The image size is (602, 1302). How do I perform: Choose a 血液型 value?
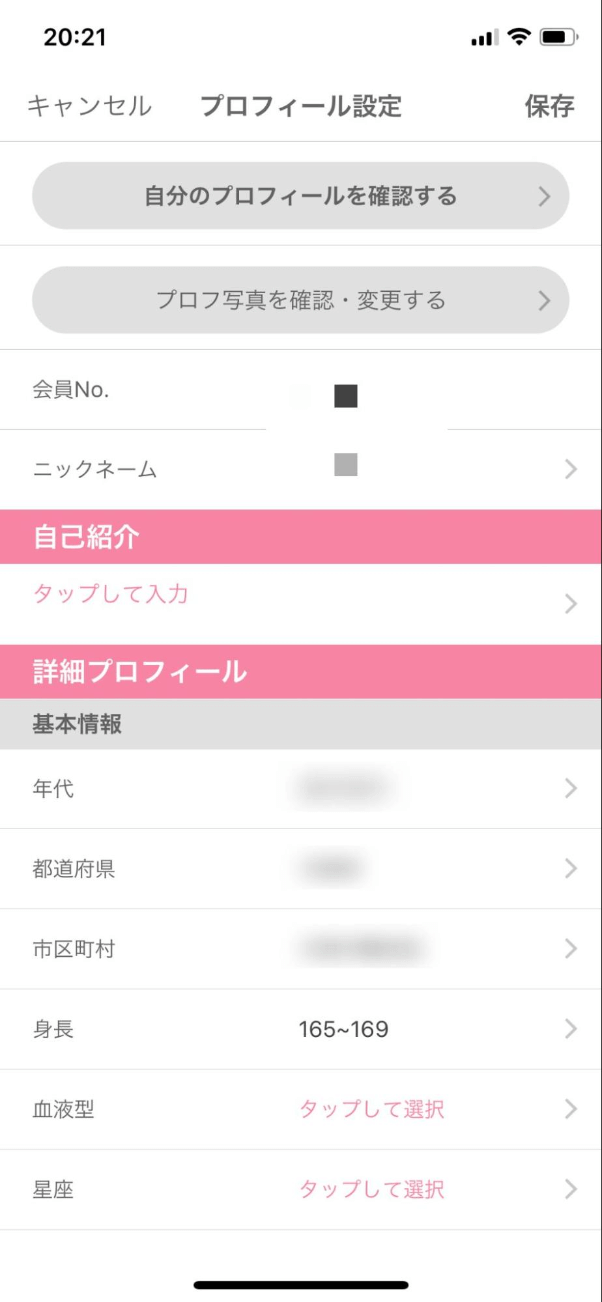[300, 1109]
